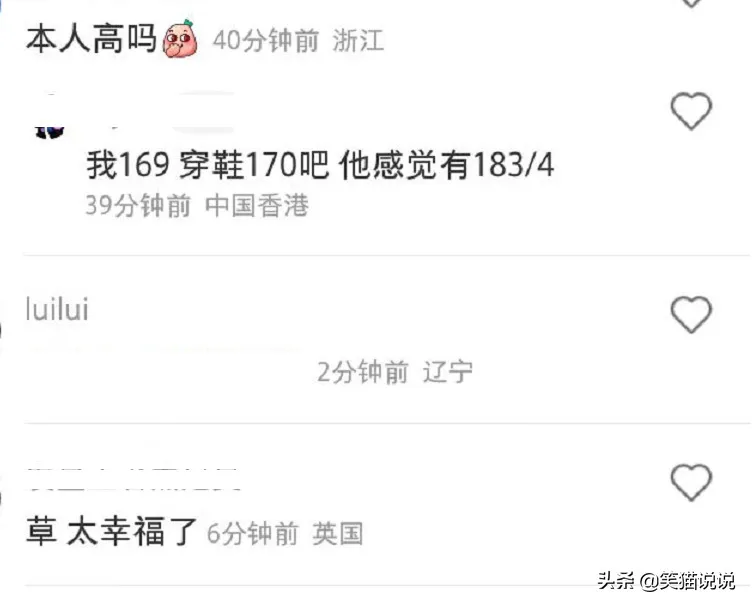The width and height of the screenshot is (752, 607).
Task: Reply to the 本人高吗 comment
Action: point(92,41)
